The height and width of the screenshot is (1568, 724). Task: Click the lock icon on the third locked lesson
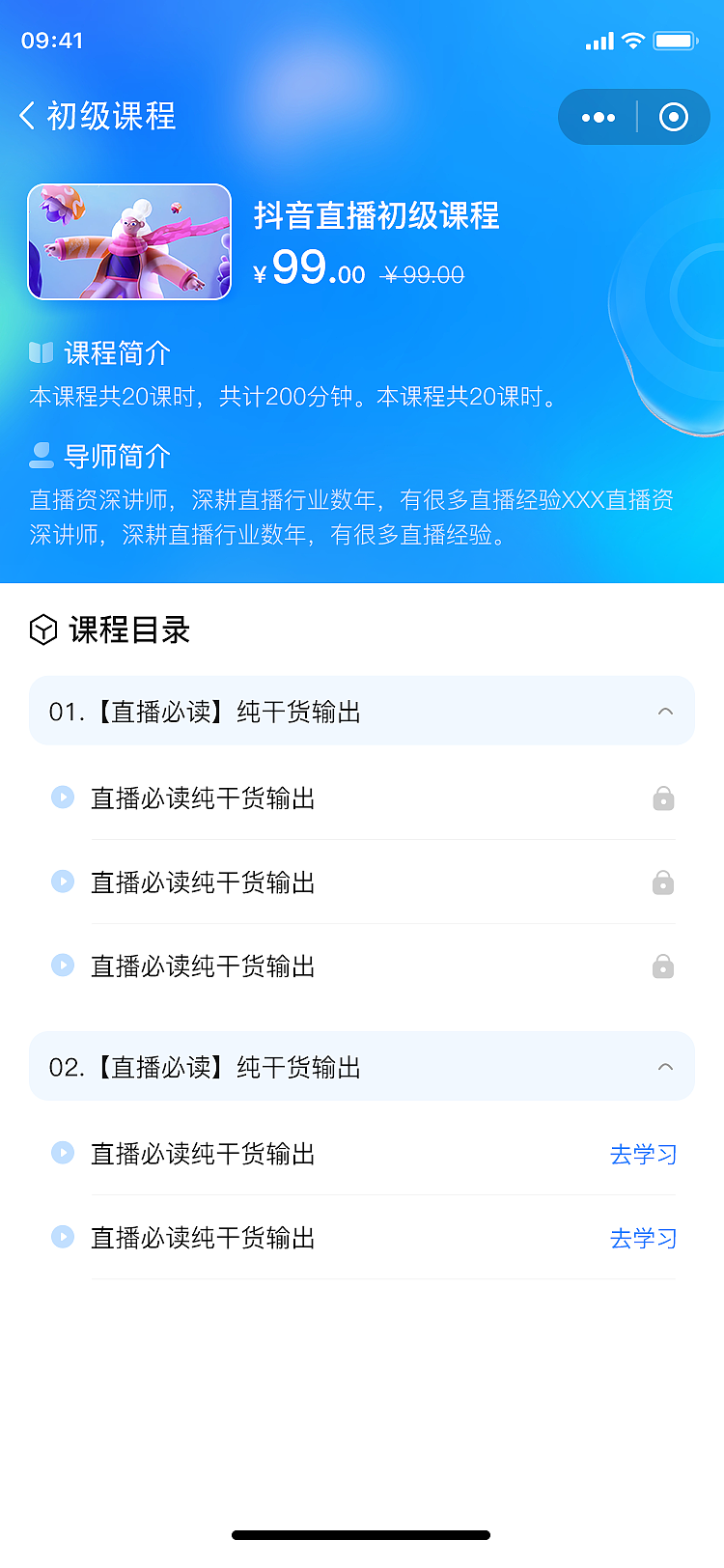(662, 966)
